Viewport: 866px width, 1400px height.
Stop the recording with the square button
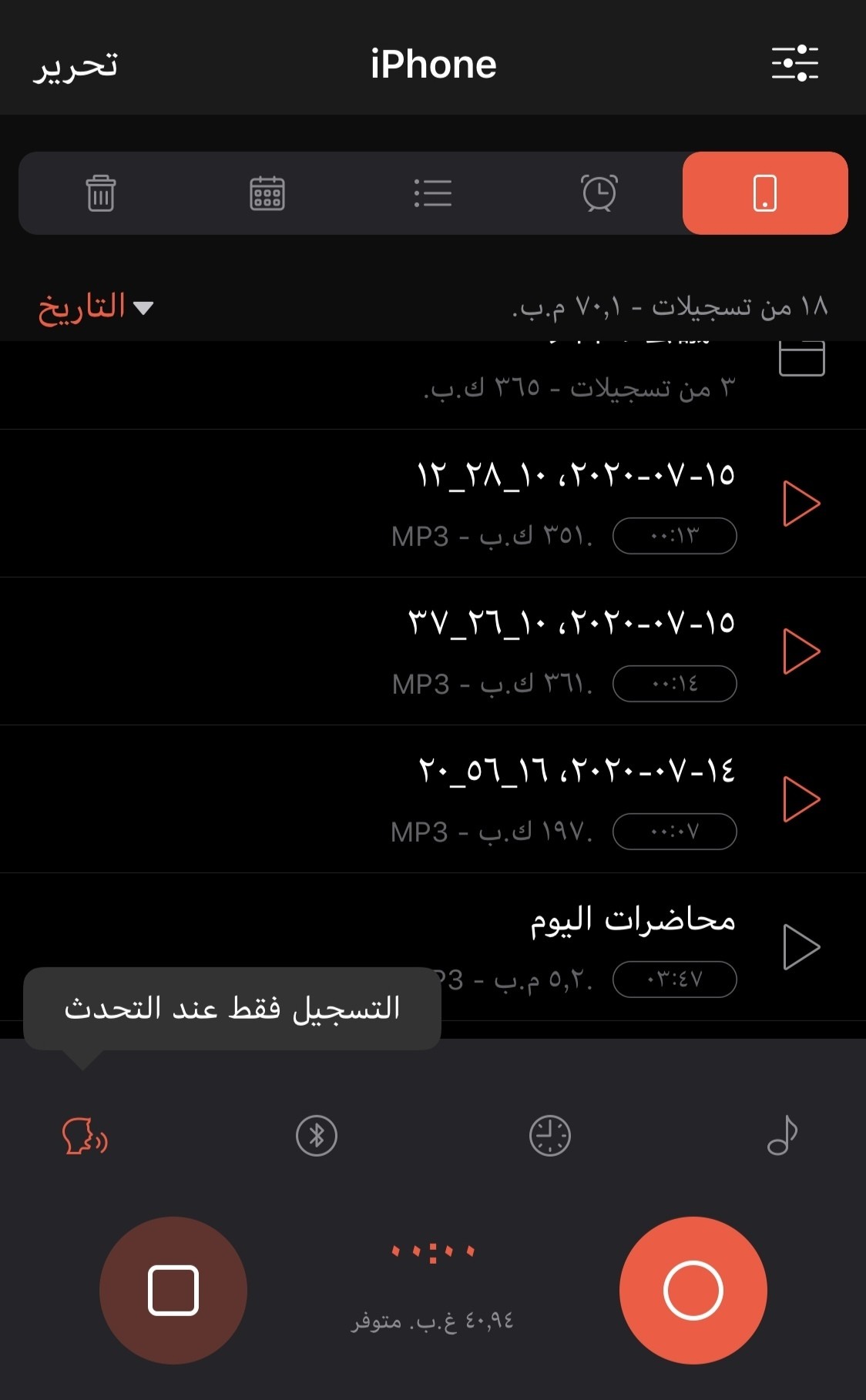coord(173,1290)
